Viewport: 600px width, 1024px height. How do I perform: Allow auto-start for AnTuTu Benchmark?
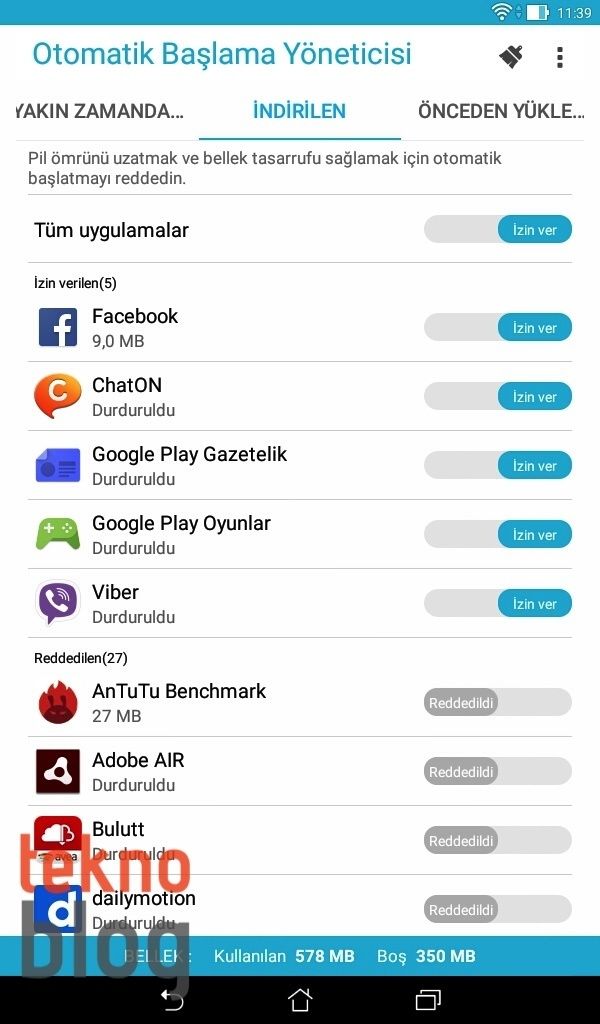[x=498, y=703]
